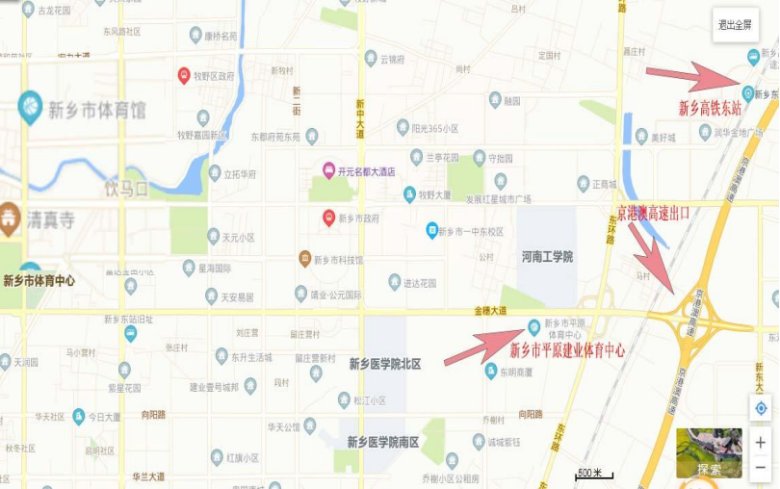Select the 开元名都大酒店 hotel marker
This screenshot has width=780, height=489.
(x=328, y=171)
